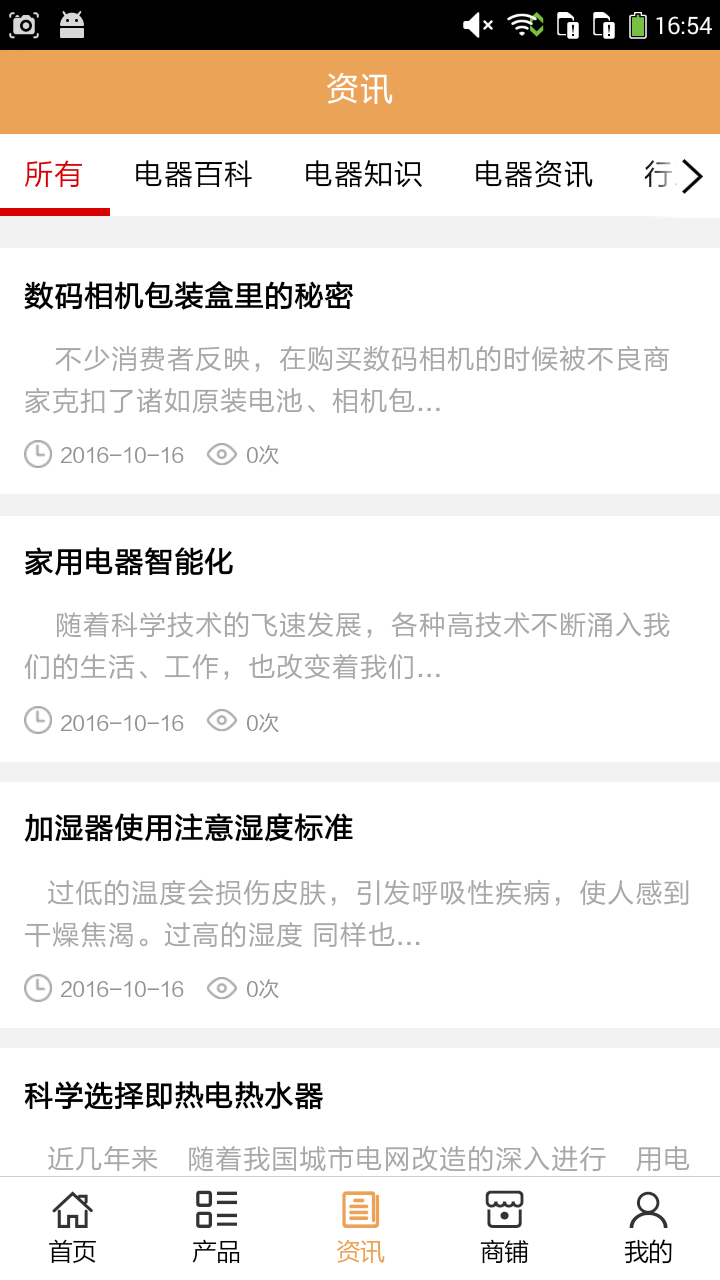Screen dimensions: 720x1280
Task: Switch to the 电器百科 tab
Action: tap(193, 175)
